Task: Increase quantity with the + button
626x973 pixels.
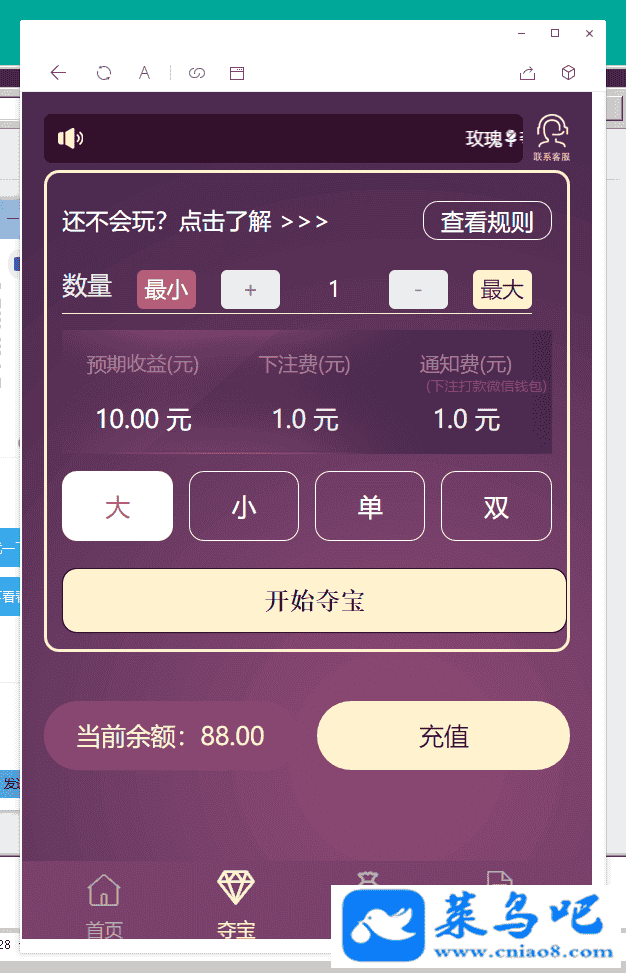Action: tap(250, 290)
